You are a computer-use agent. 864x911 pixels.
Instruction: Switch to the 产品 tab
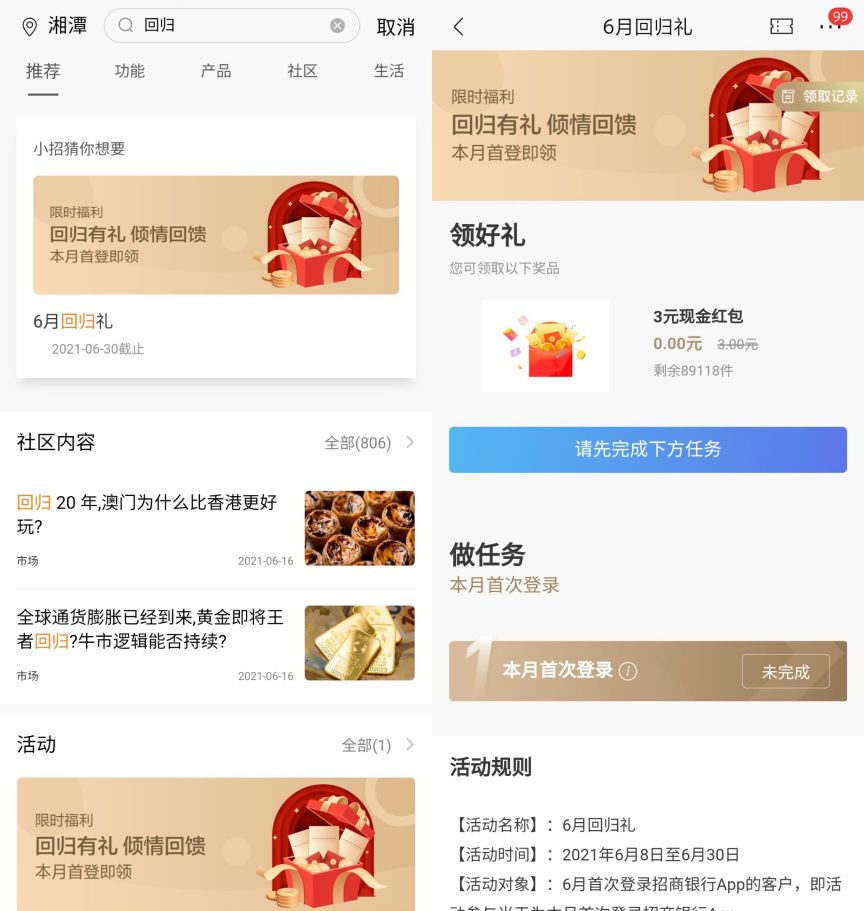pyautogui.click(x=216, y=71)
